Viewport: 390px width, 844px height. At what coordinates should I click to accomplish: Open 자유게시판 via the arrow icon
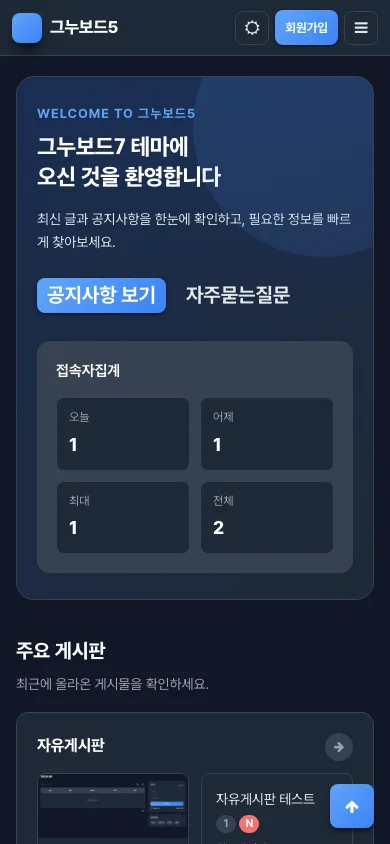(339, 747)
